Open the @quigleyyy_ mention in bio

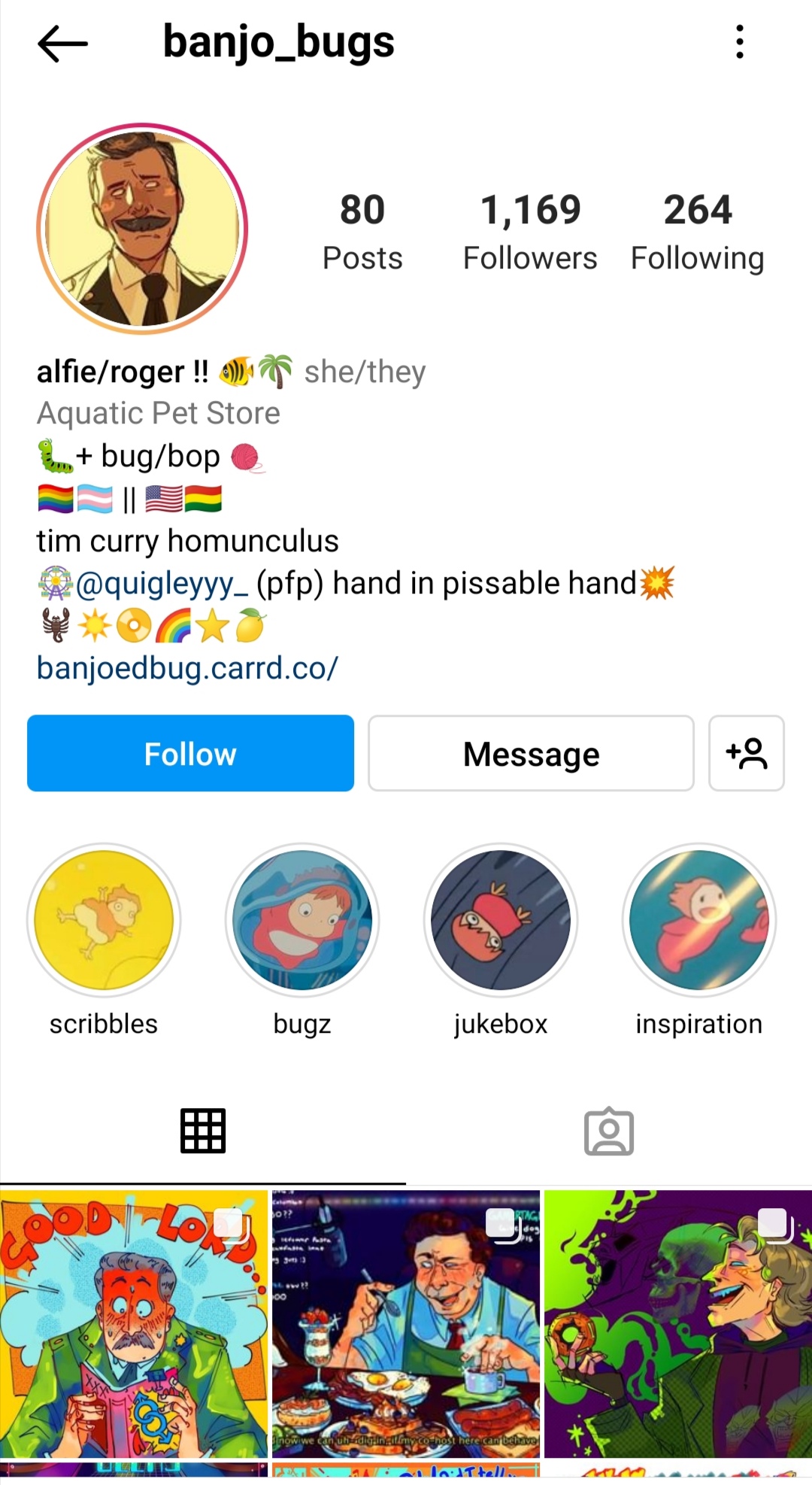coord(161,583)
